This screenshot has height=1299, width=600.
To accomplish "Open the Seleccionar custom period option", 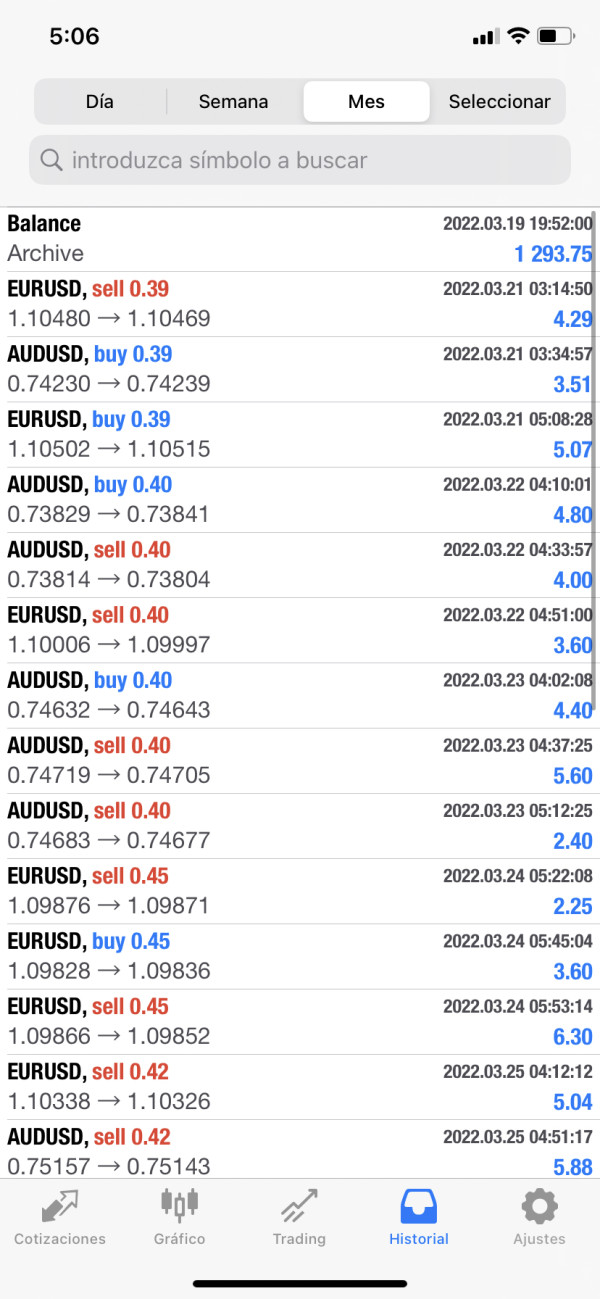I will pos(499,102).
